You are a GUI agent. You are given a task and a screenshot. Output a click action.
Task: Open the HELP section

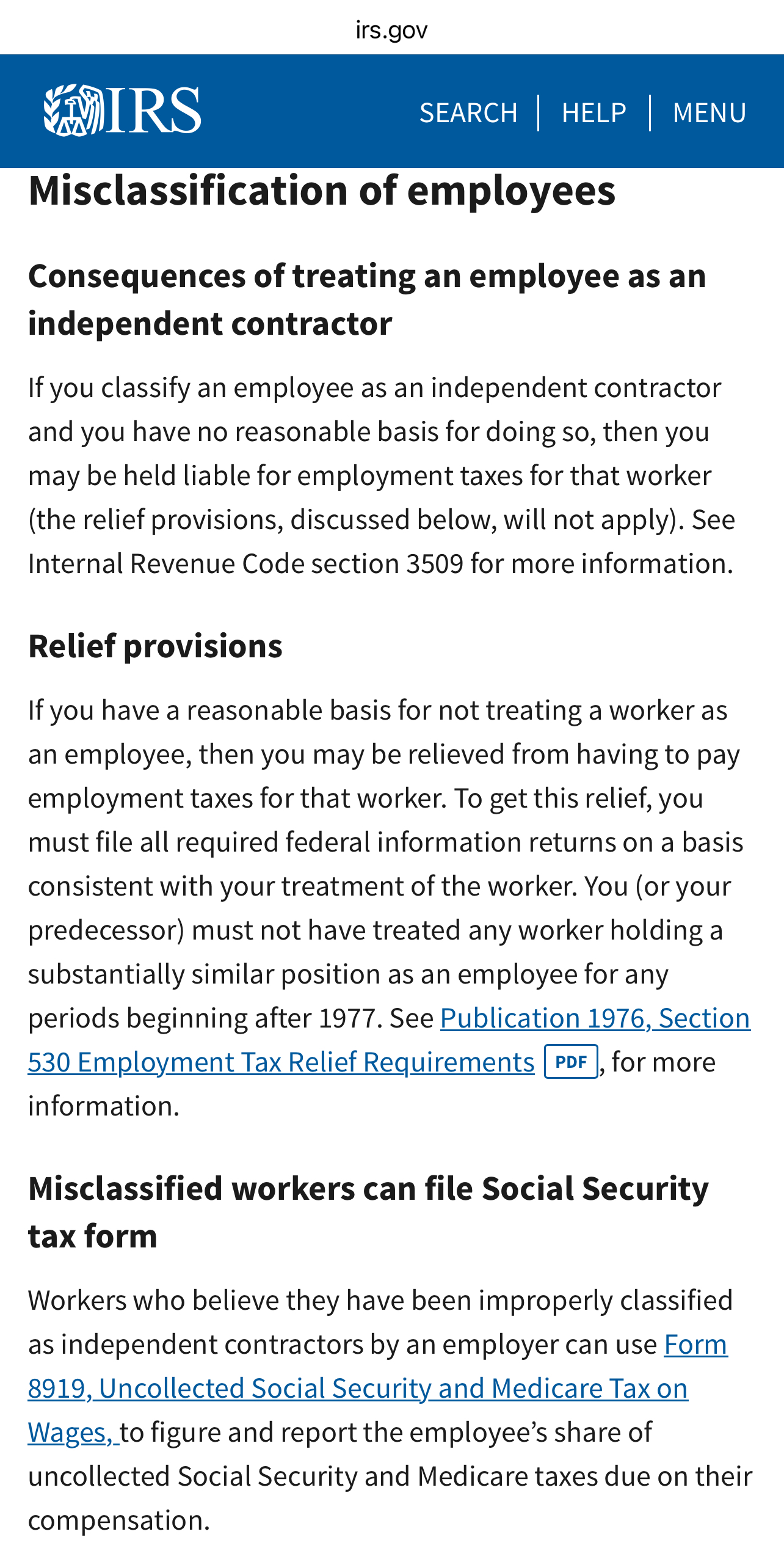pos(593,113)
